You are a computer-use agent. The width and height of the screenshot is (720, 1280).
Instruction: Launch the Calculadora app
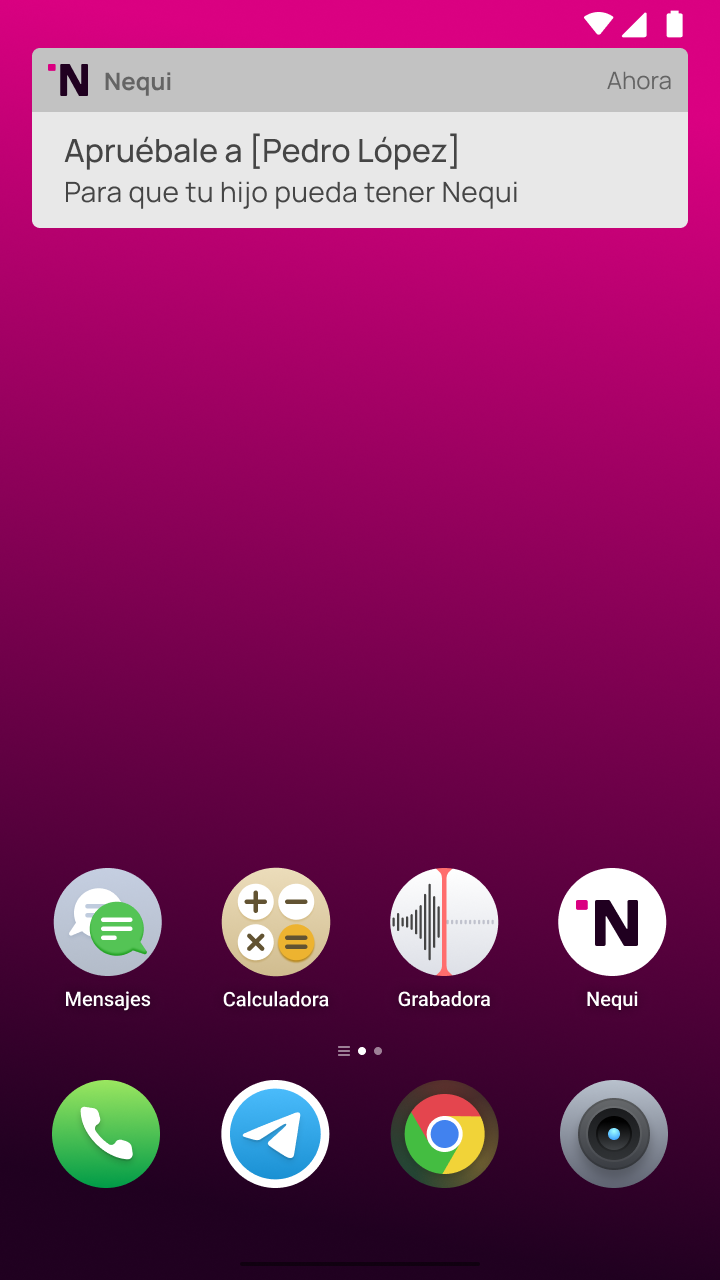click(x=276, y=922)
